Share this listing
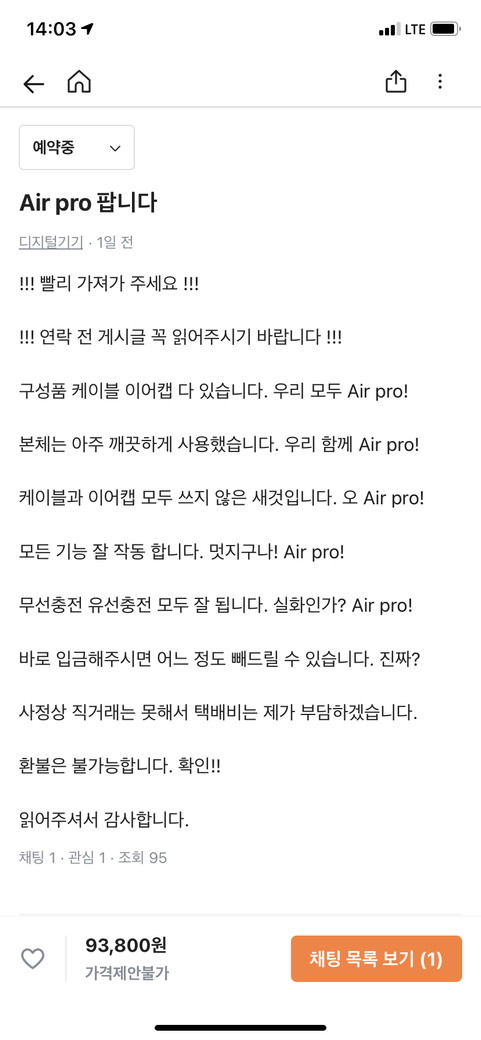 [x=395, y=82]
